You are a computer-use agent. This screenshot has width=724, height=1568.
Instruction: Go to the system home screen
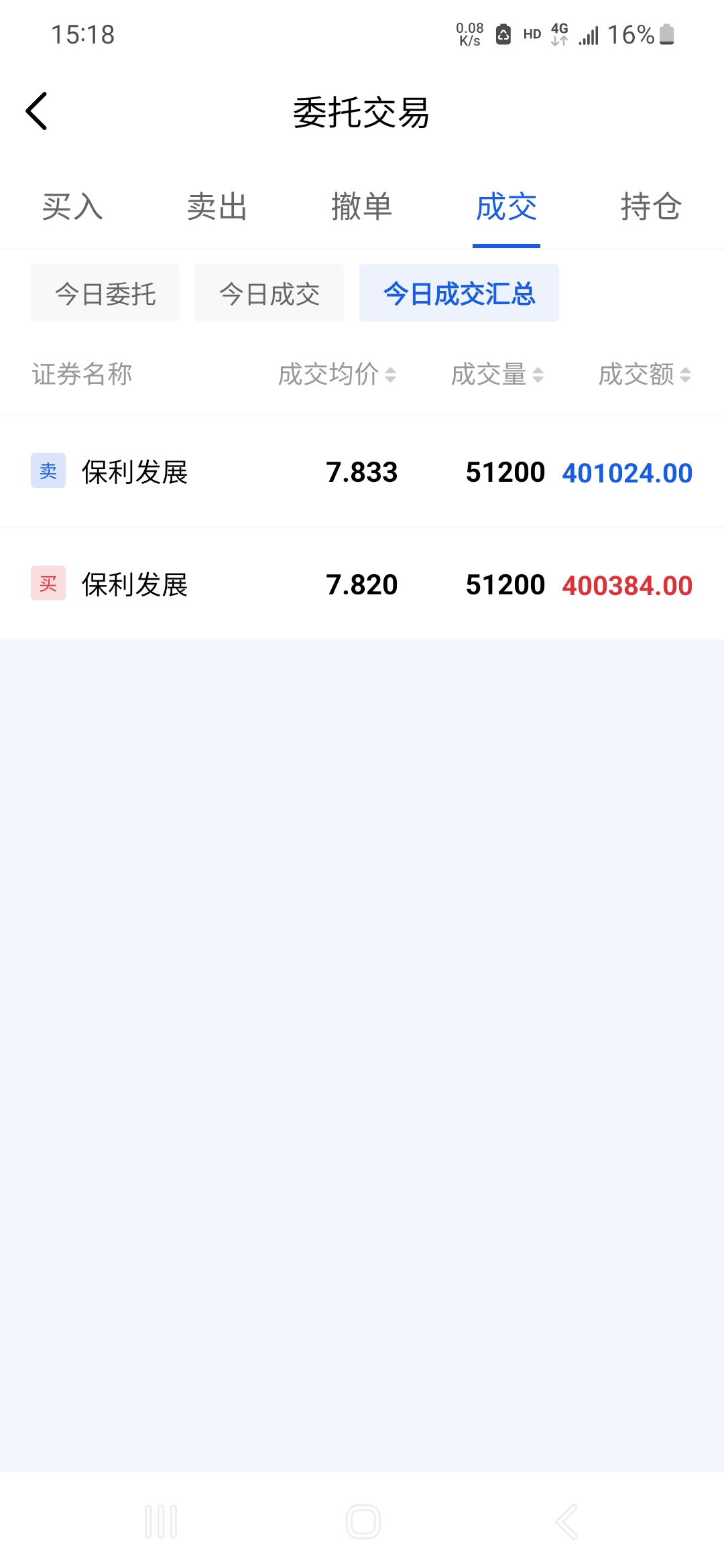(x=363, y=1522)
